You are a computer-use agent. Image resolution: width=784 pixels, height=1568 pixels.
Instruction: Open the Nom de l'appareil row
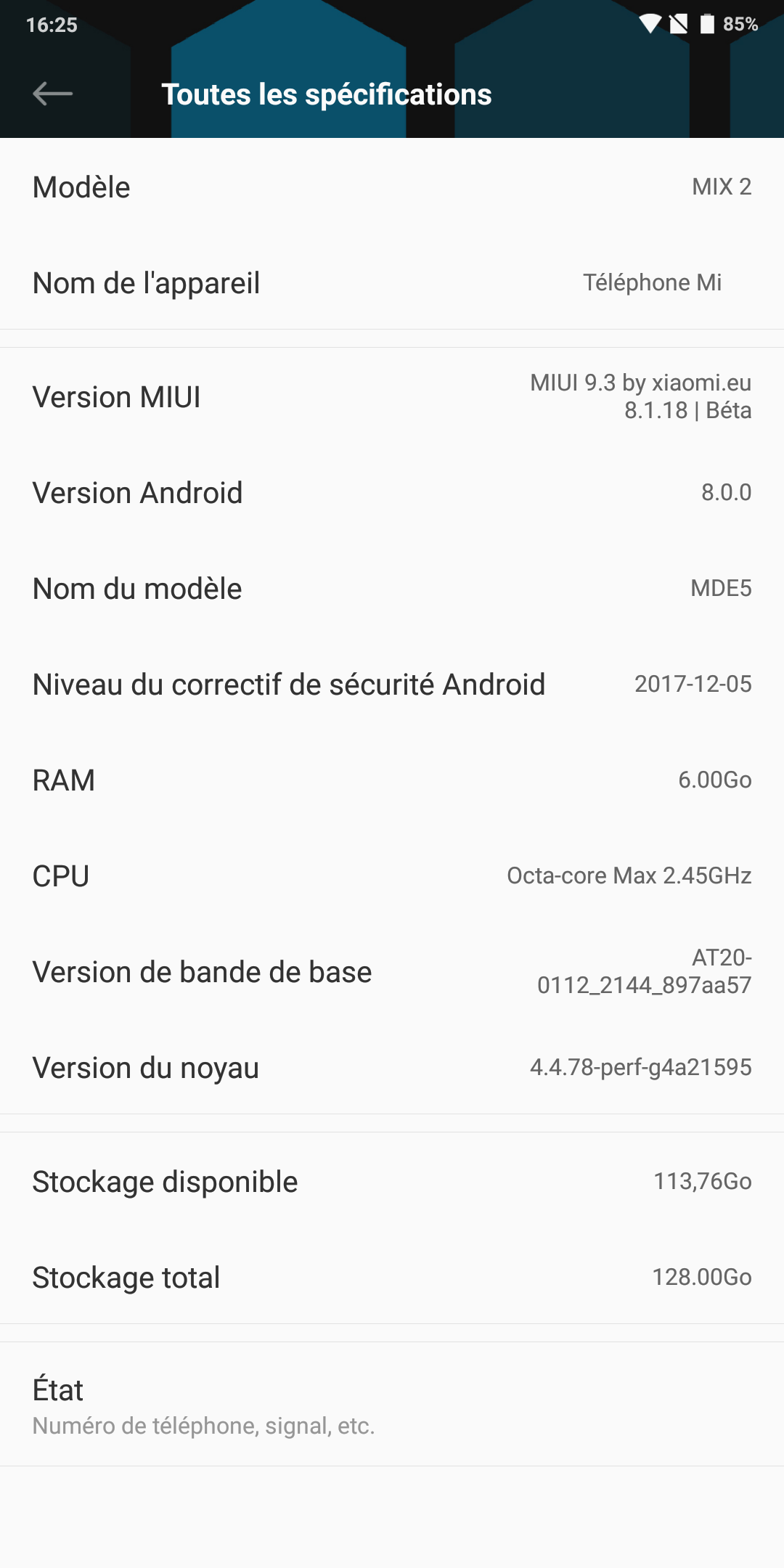(x=392, y=282)
